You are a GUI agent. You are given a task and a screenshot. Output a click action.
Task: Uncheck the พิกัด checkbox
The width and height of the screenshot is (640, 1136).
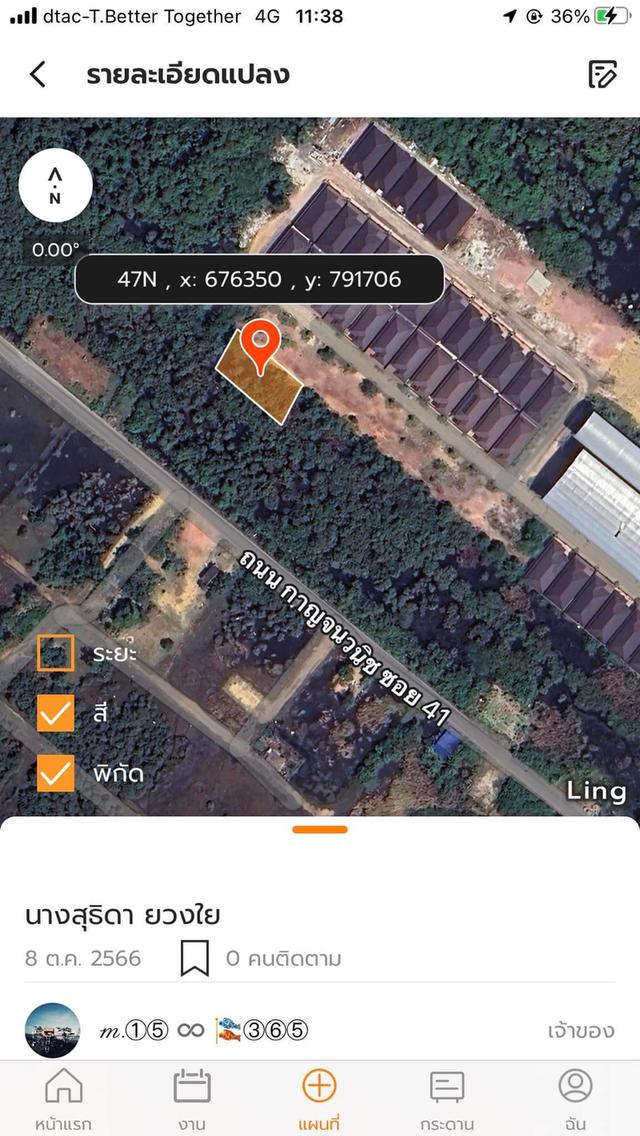click(56, 773)
